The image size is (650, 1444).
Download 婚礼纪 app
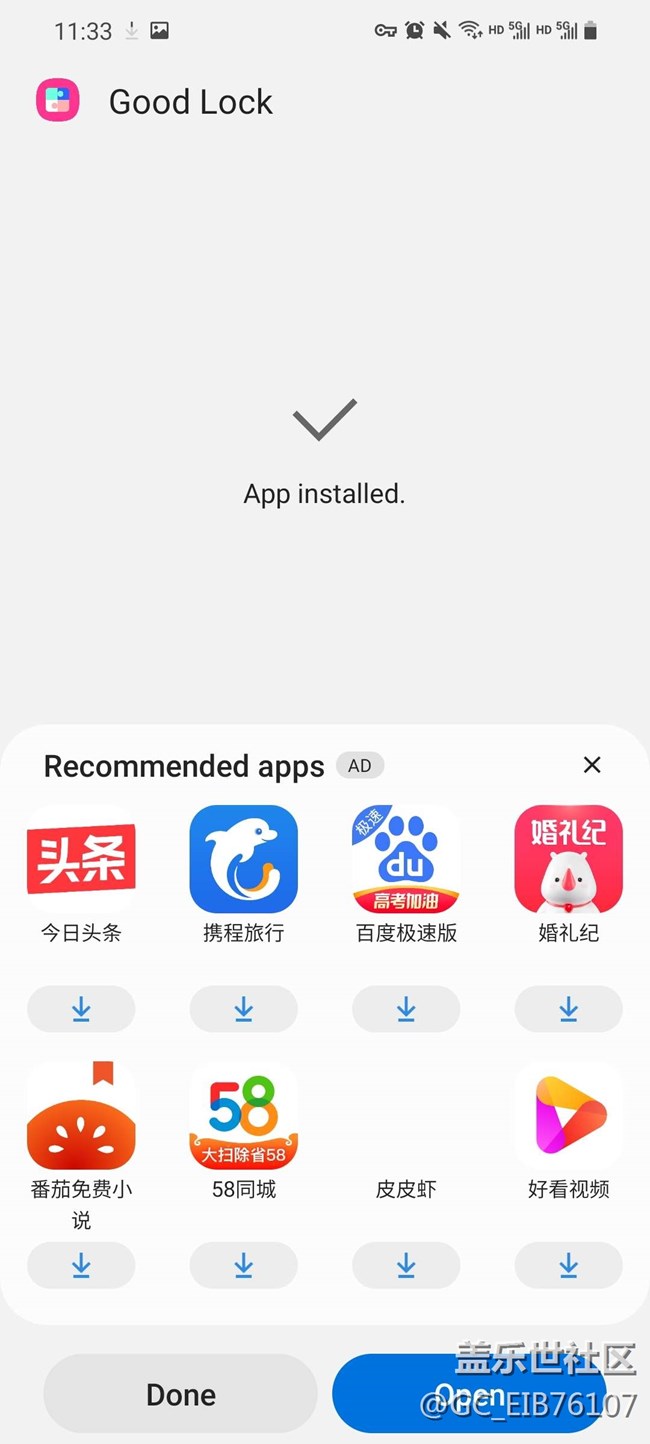[568, 1009]
